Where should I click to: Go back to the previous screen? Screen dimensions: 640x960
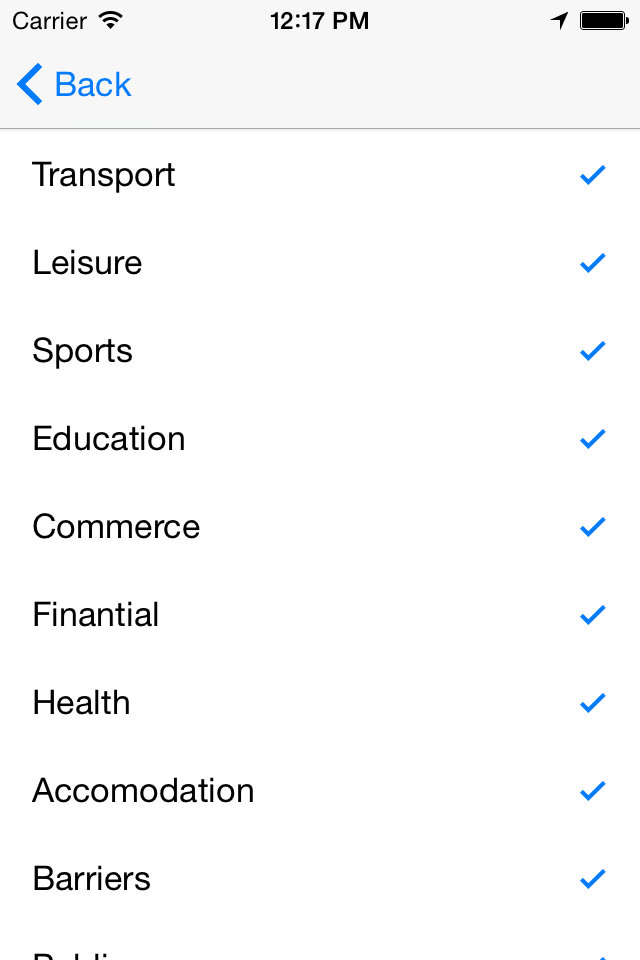pos(75,85)
